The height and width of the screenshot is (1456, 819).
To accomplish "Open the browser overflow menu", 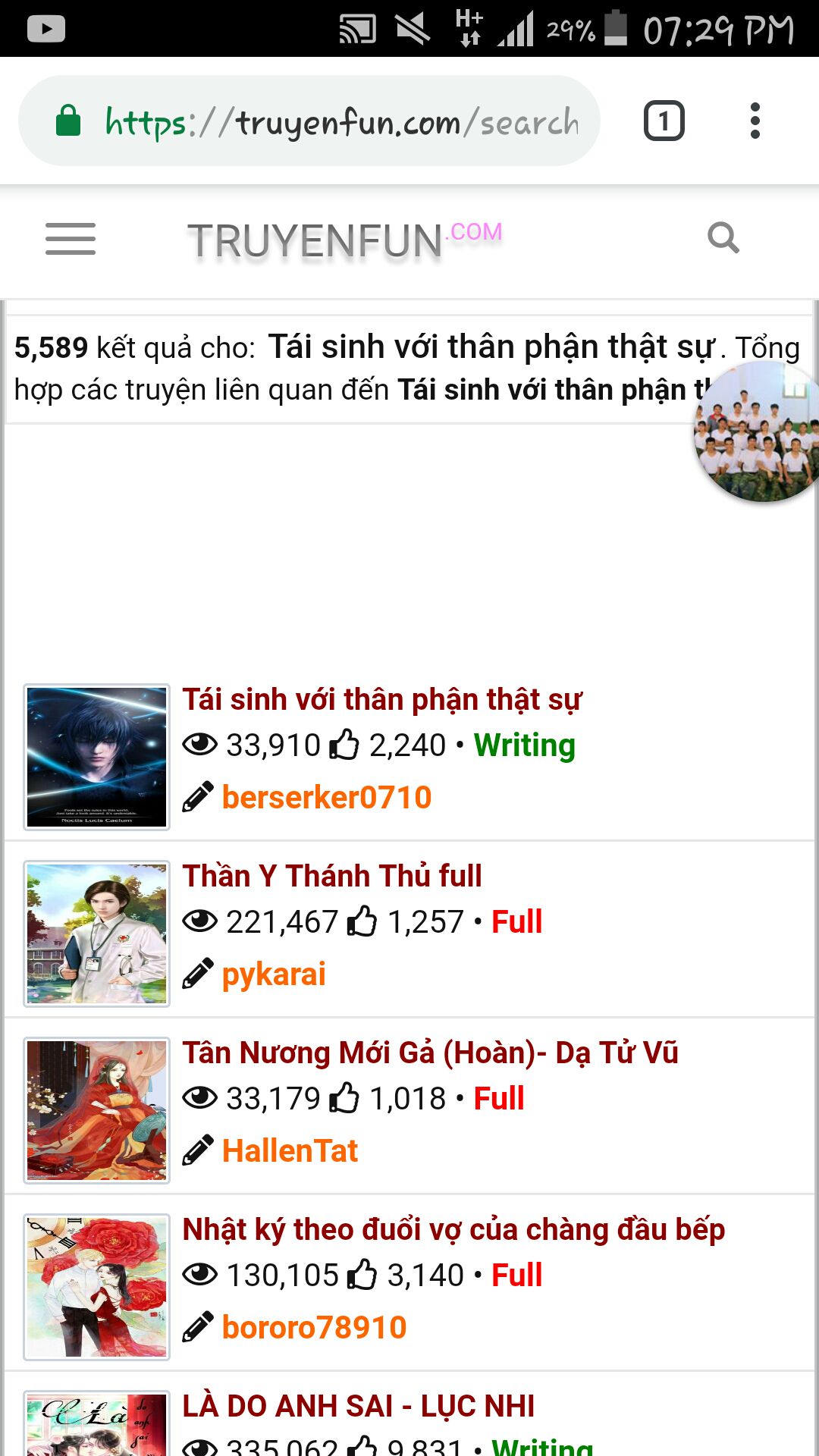I will 755,121.
